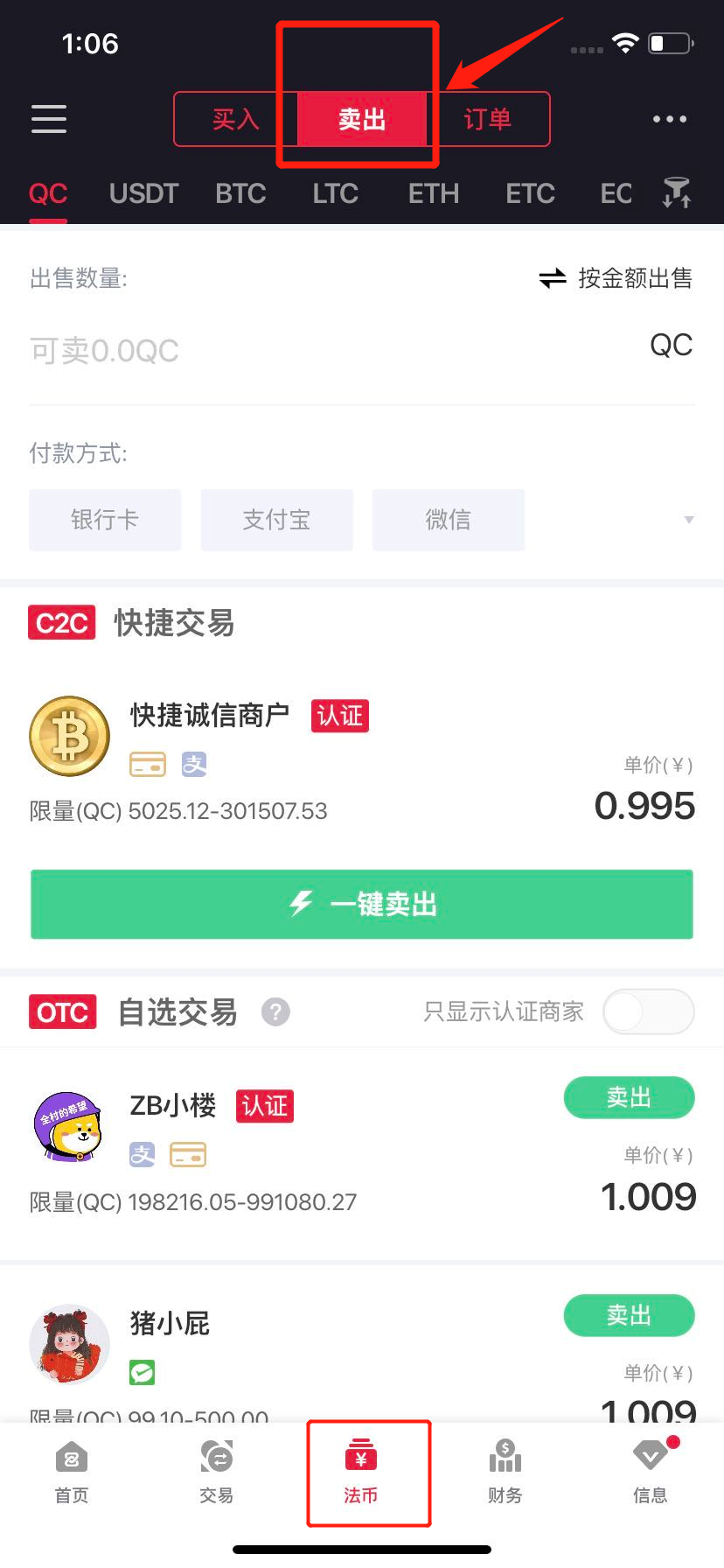Open the filter and sort icon
Screen dimensions: 724x1568
[676, 192]
